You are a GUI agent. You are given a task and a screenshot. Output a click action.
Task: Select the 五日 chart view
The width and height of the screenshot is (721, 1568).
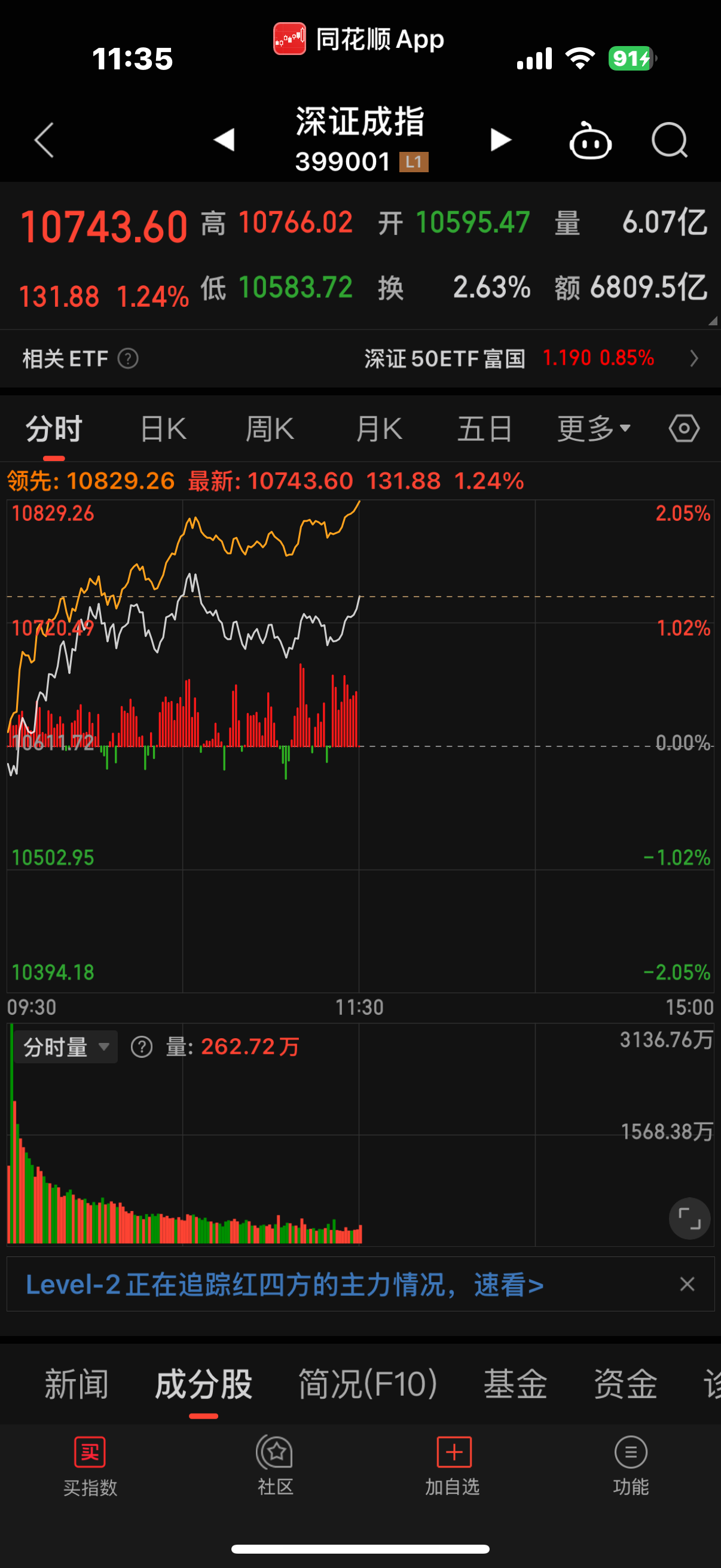pos(484,429)
